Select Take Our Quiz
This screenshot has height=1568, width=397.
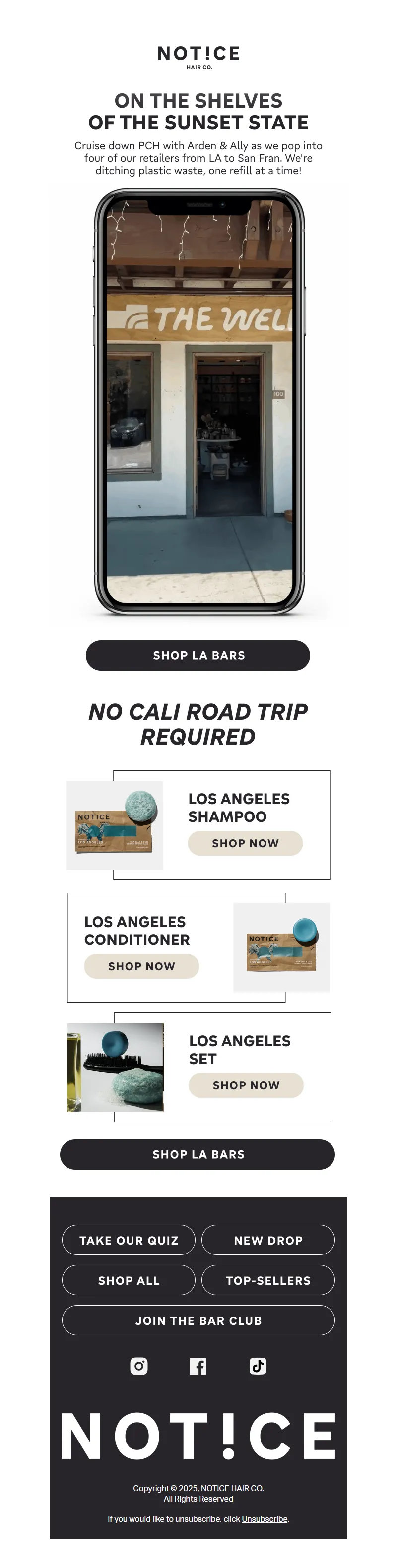[129, 1240]
